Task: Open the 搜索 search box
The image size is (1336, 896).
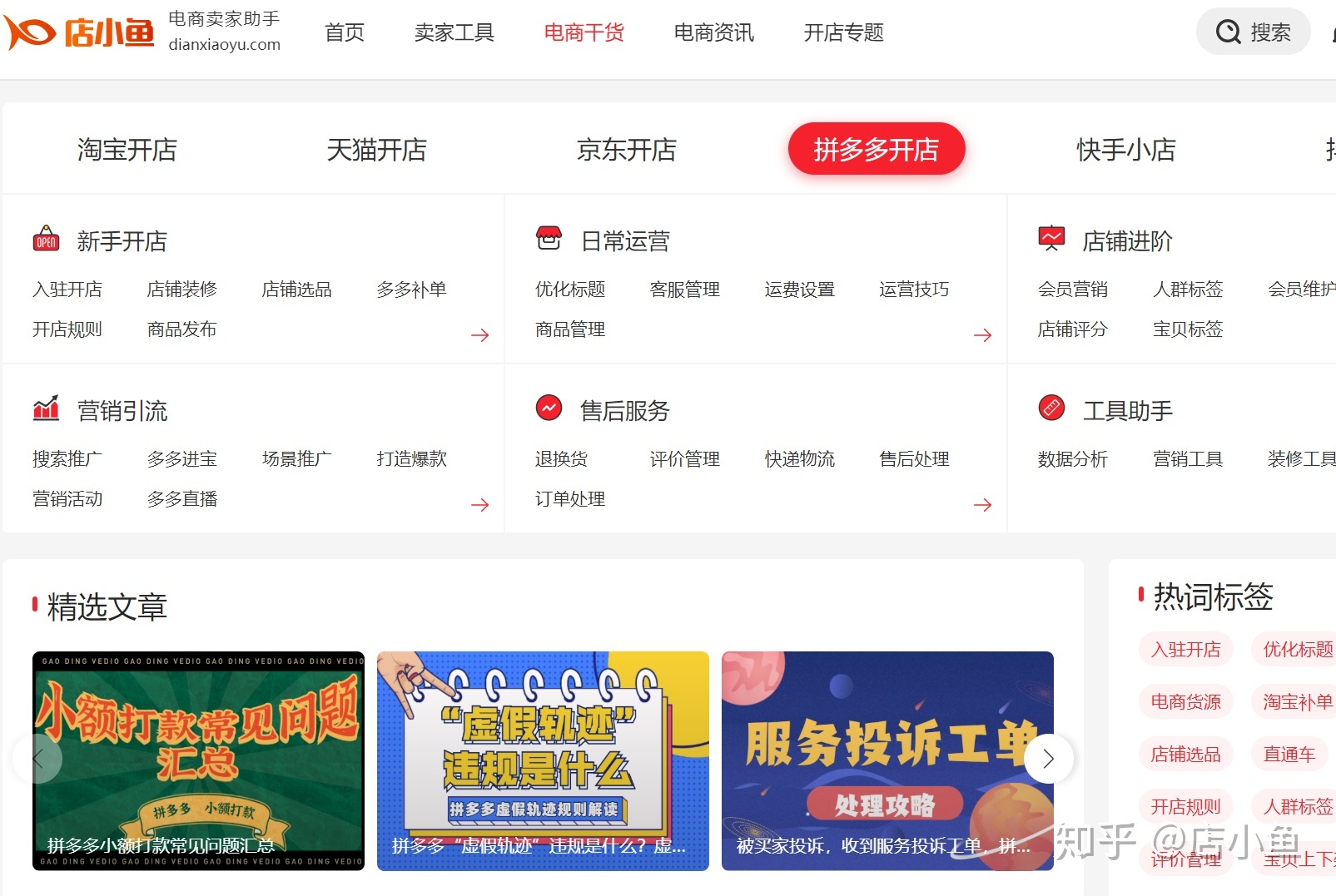Action: tap(1253, 32)
